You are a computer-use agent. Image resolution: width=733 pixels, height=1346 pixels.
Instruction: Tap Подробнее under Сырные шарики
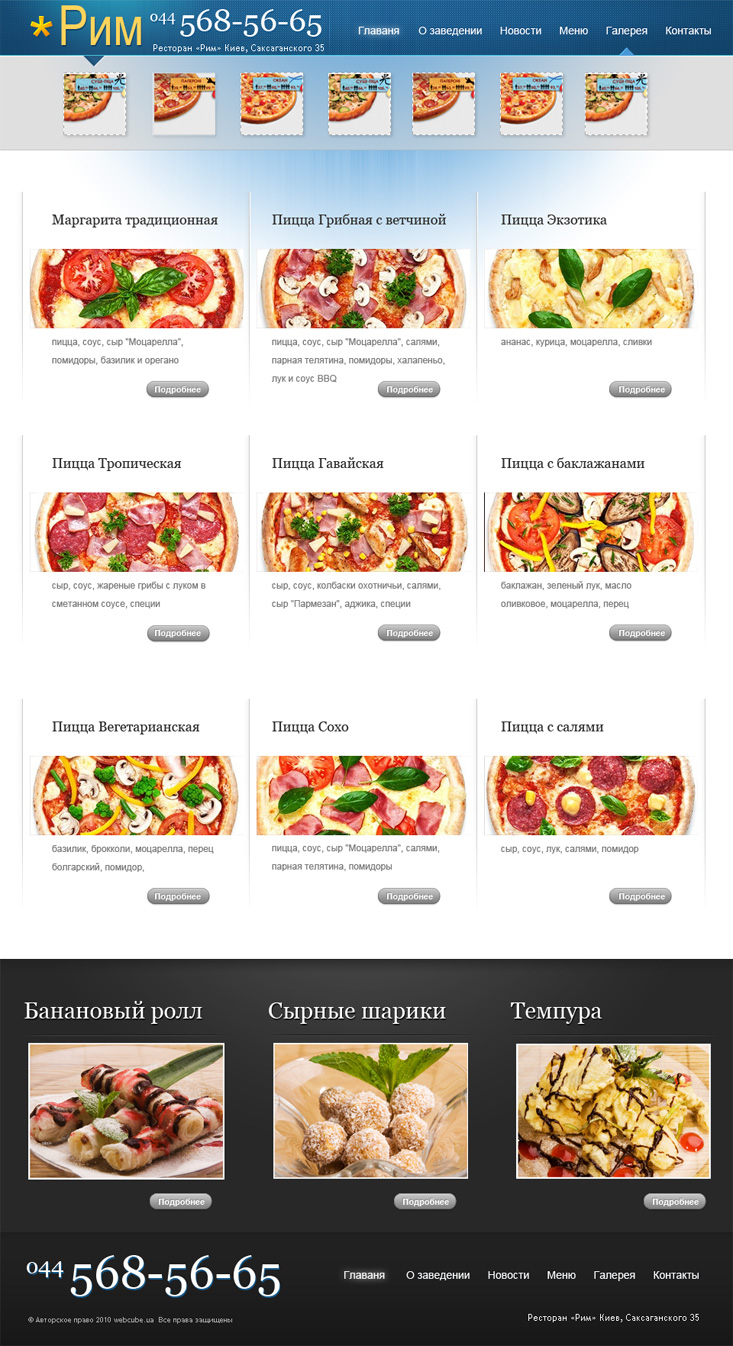coord(425,1202)
